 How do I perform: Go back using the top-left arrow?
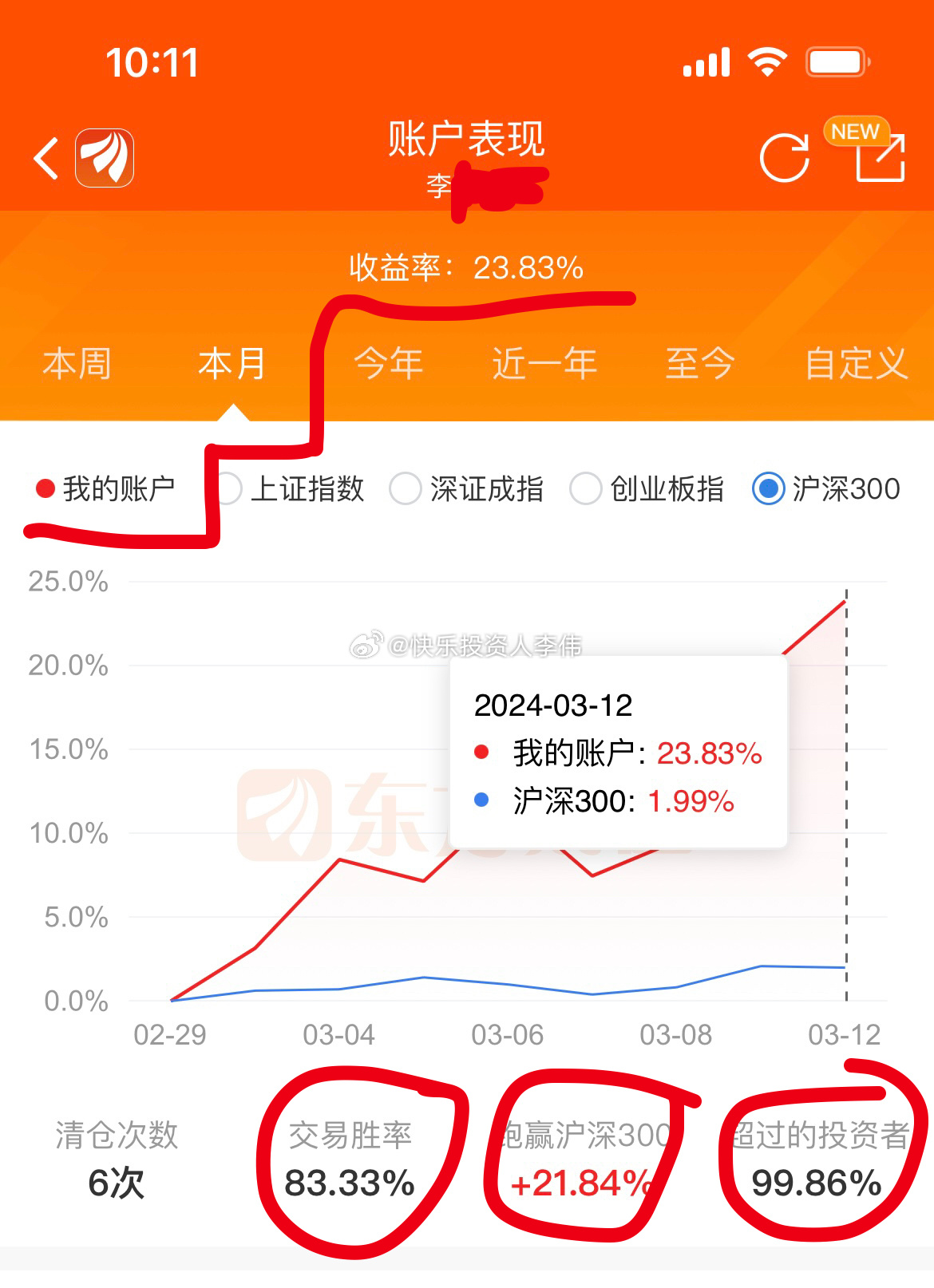[x=46, y=158]
